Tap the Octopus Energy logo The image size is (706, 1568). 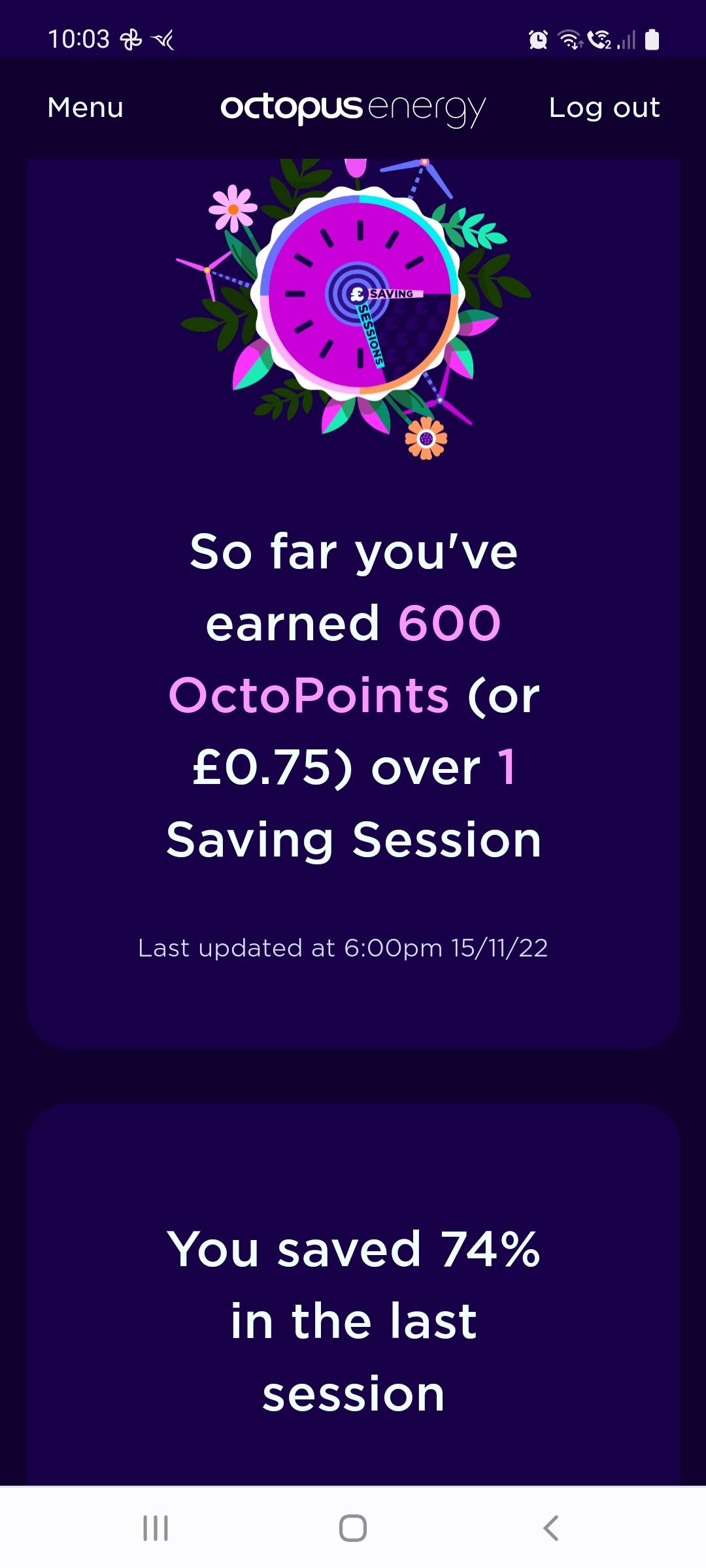point(353,109)
